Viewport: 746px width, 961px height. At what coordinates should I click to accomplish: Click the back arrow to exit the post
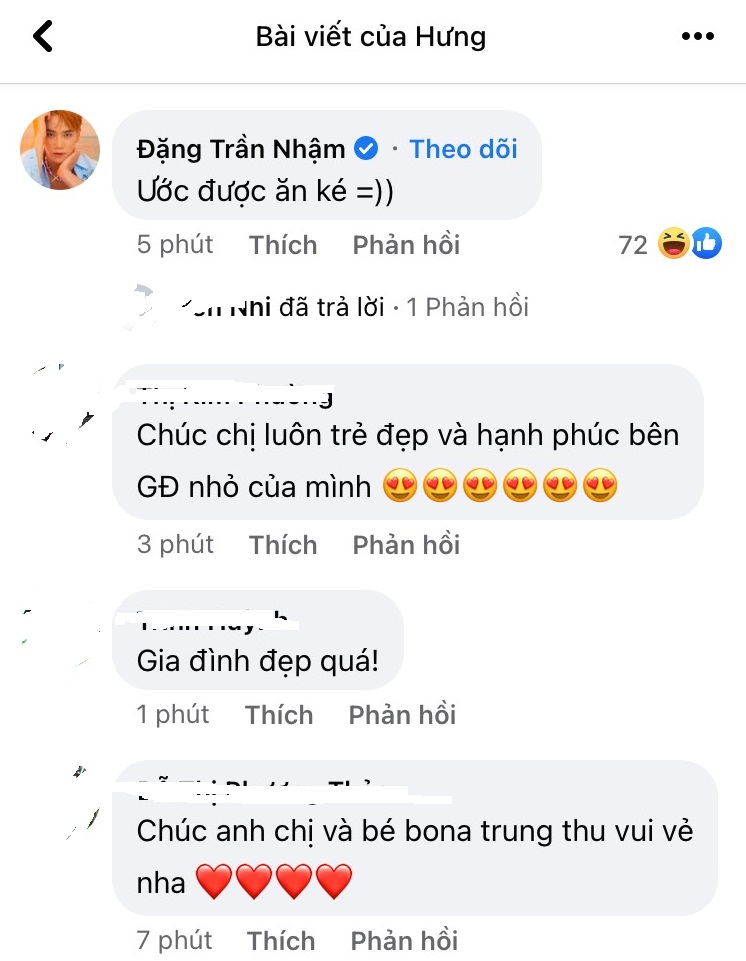click(42, 36)
